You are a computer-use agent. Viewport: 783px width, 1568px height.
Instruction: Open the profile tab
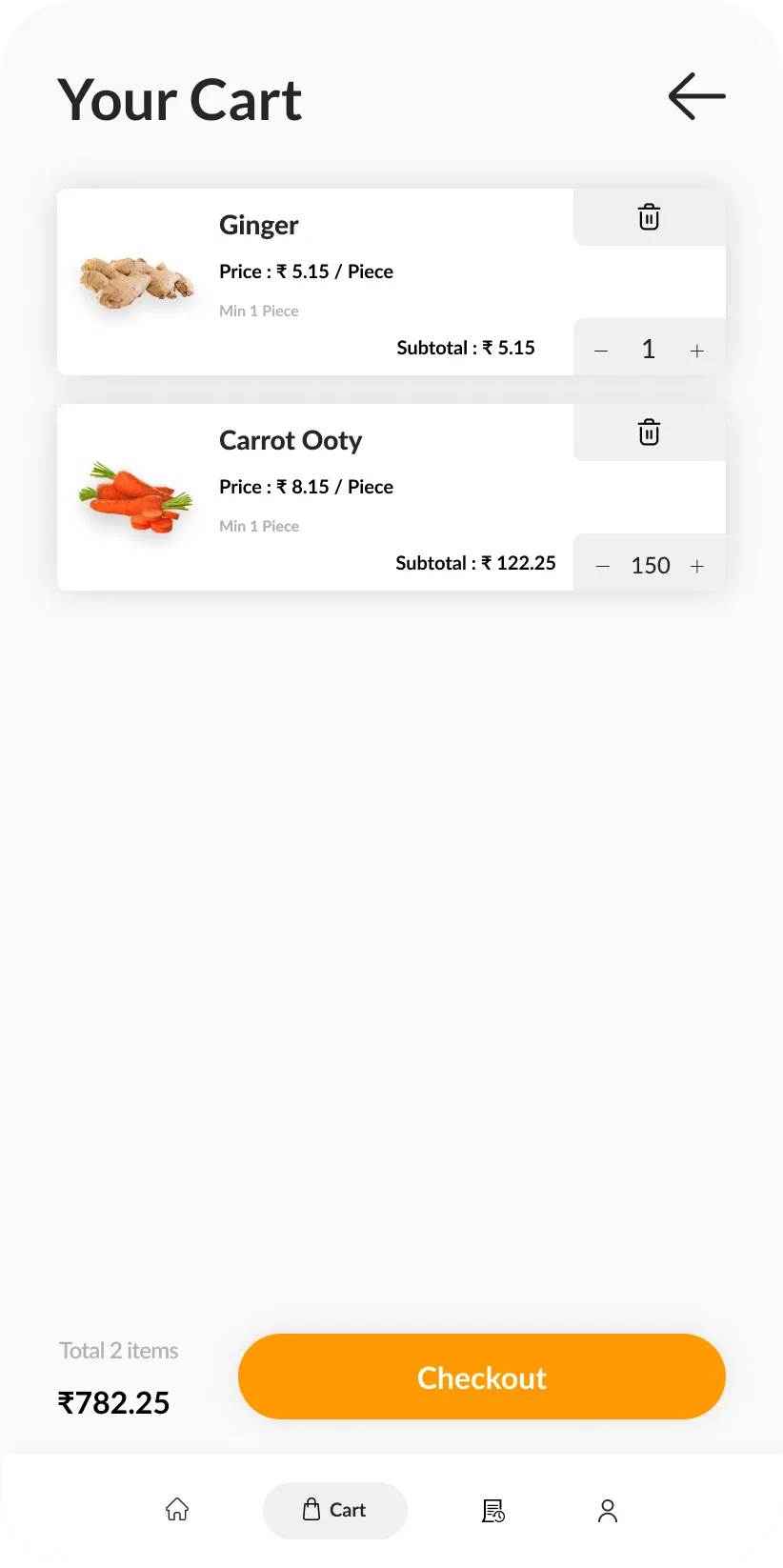[608, 1510]
